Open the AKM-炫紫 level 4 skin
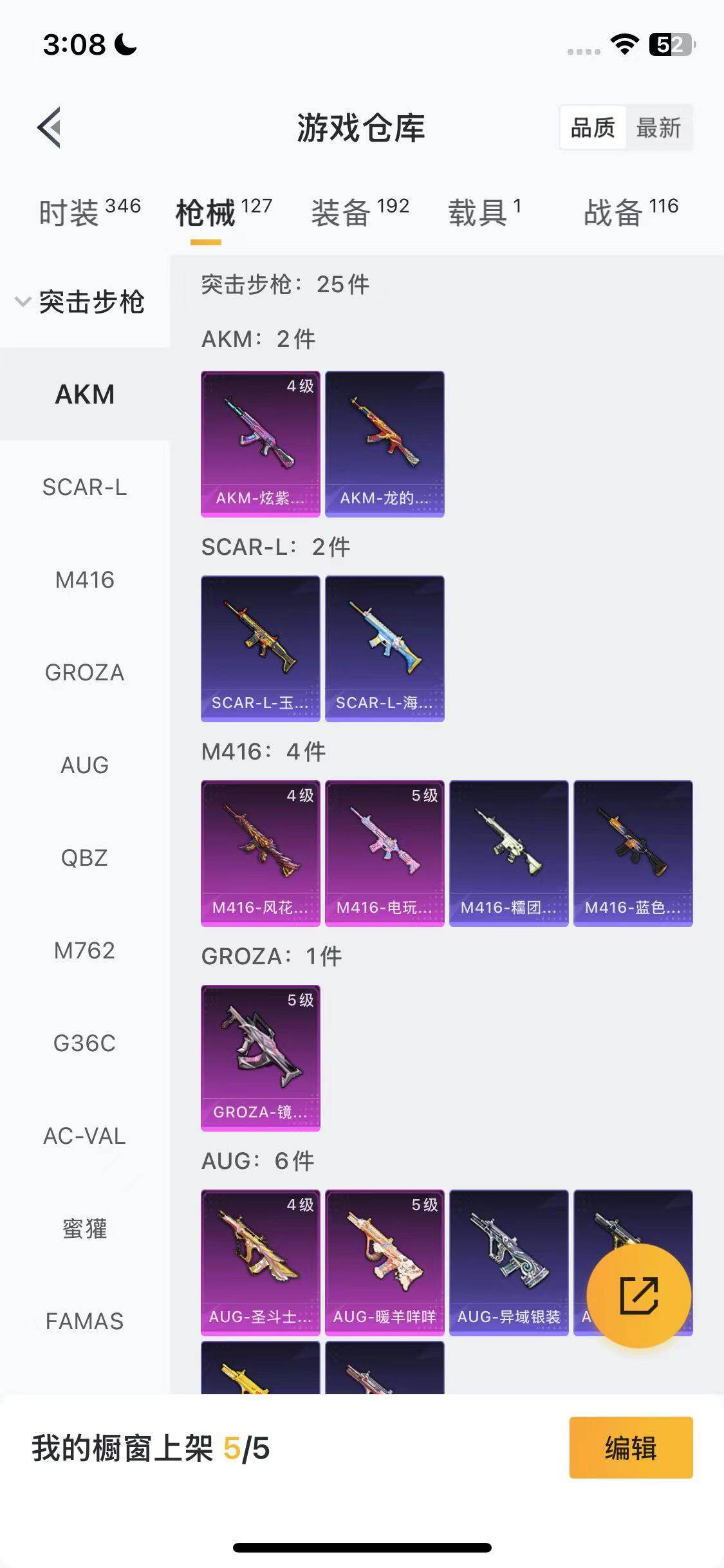This screenshot has height=1568, width=724. point(260,443)
